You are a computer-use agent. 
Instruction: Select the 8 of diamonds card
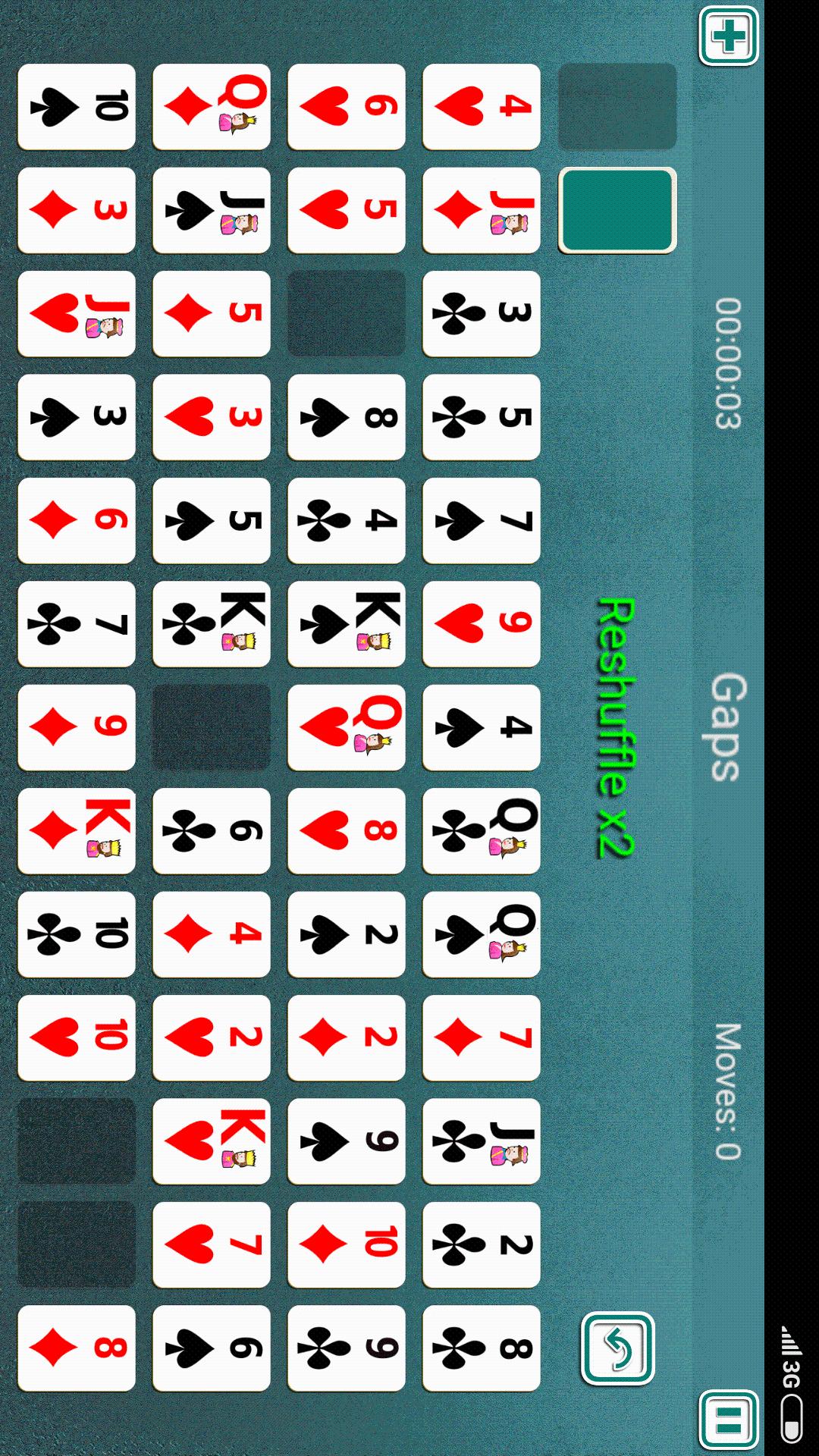[x=77, y=1348]
